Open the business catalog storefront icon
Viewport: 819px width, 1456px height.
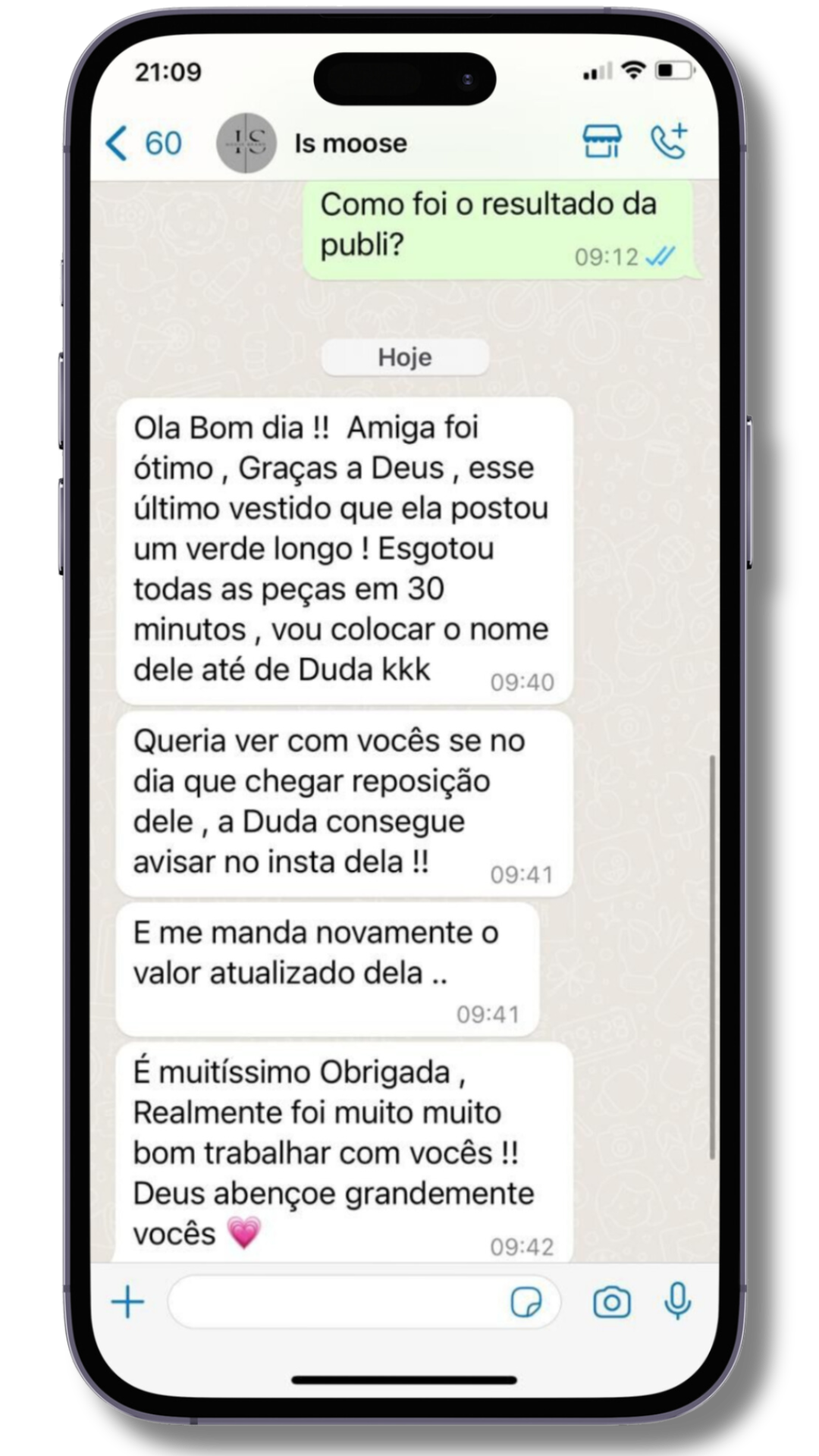[601, 142]
